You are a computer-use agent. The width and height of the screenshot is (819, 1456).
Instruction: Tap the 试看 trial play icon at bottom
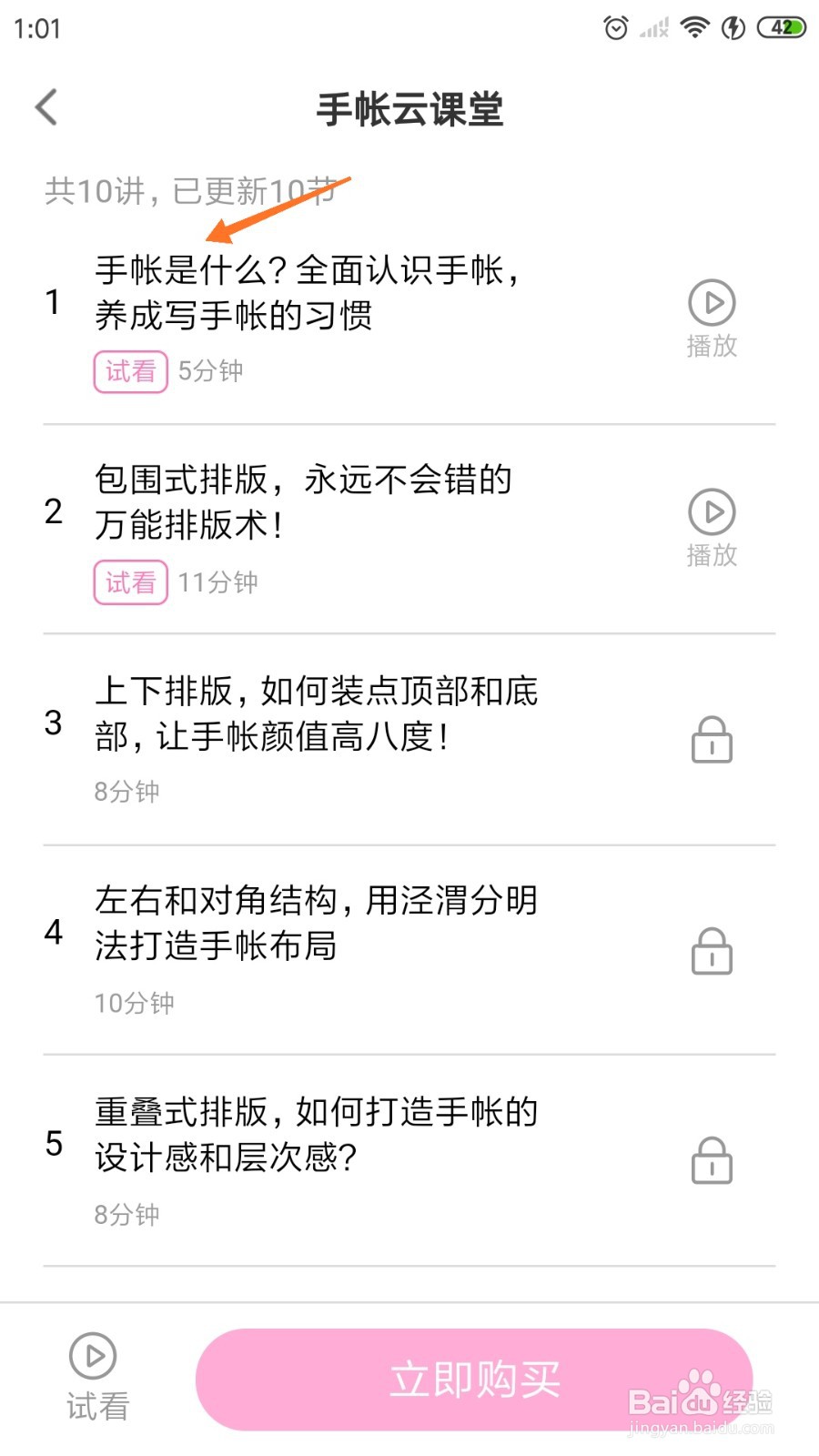point(91,1356)
